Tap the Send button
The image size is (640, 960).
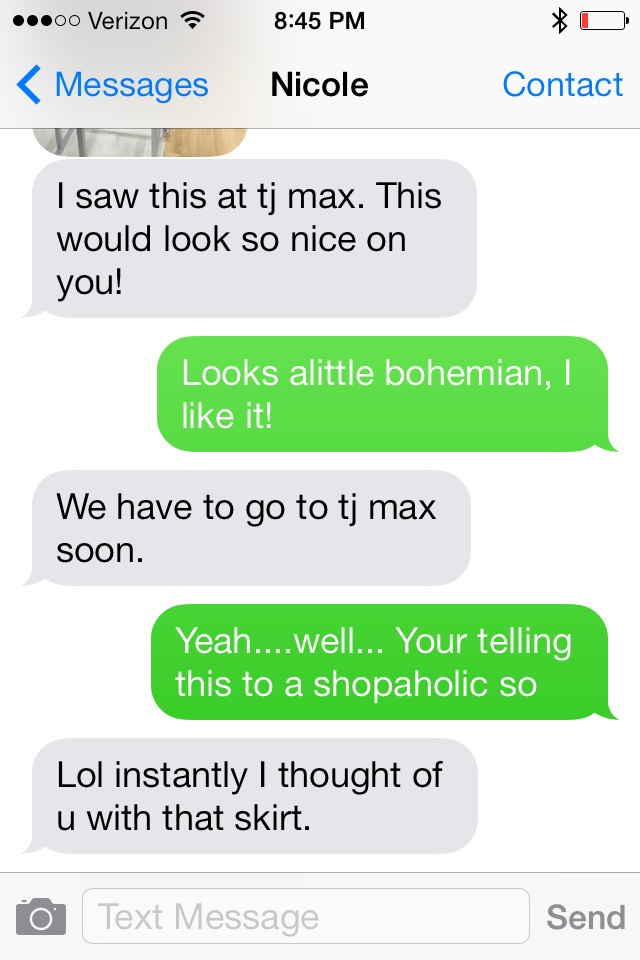point(585,916)
